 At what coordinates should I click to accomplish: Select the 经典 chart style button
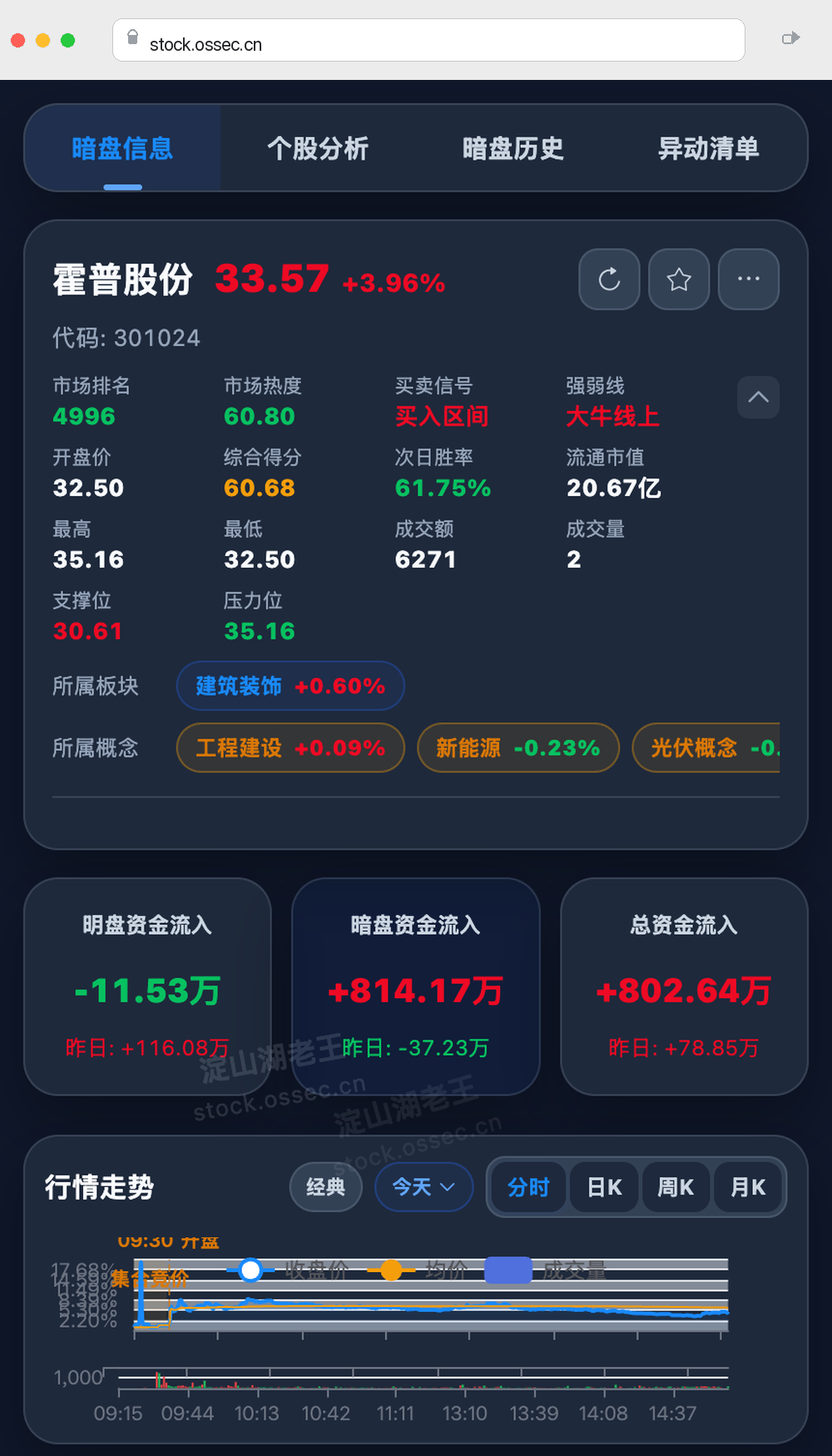326,1187
